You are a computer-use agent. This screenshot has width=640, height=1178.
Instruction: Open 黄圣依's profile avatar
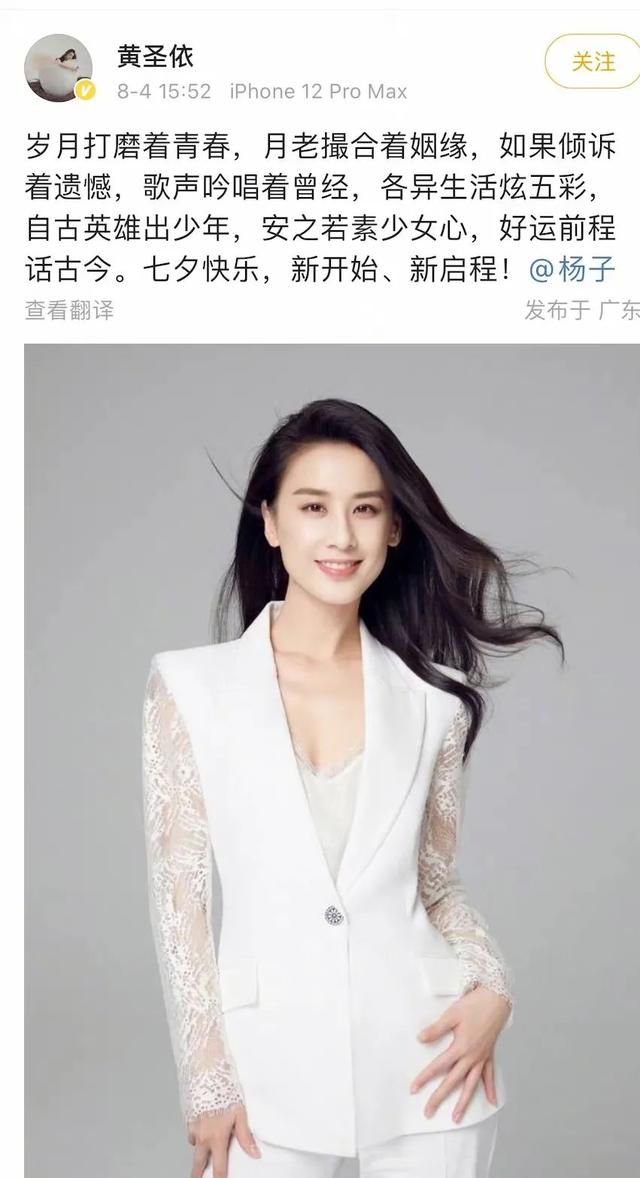(59, 68)
